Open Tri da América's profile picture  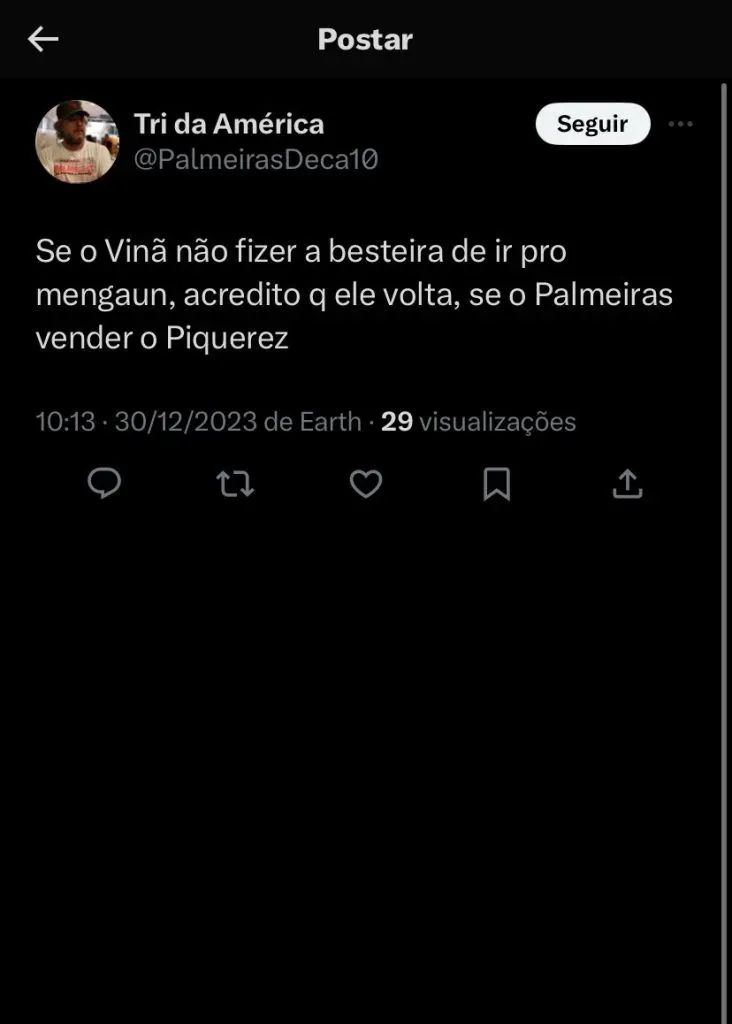pyautogui.click(x=77, y=141)
